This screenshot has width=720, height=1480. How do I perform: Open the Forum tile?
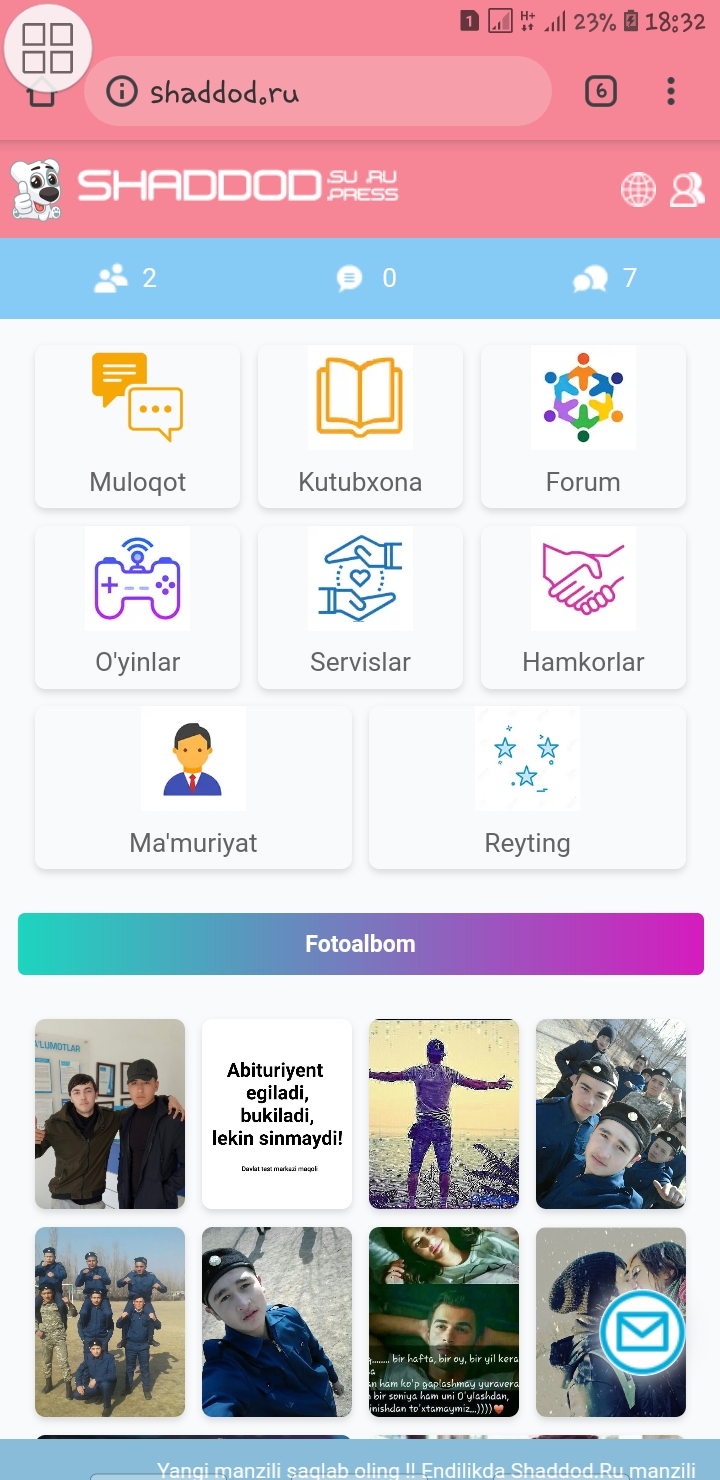coord(583,426)
